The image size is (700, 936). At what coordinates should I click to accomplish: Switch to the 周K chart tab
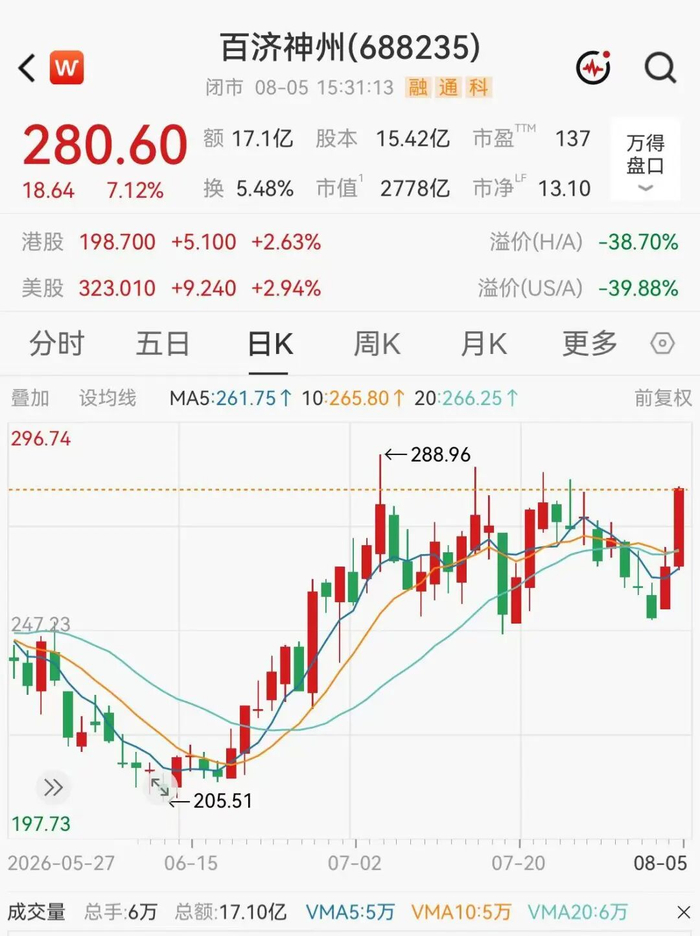coord(377,344)
